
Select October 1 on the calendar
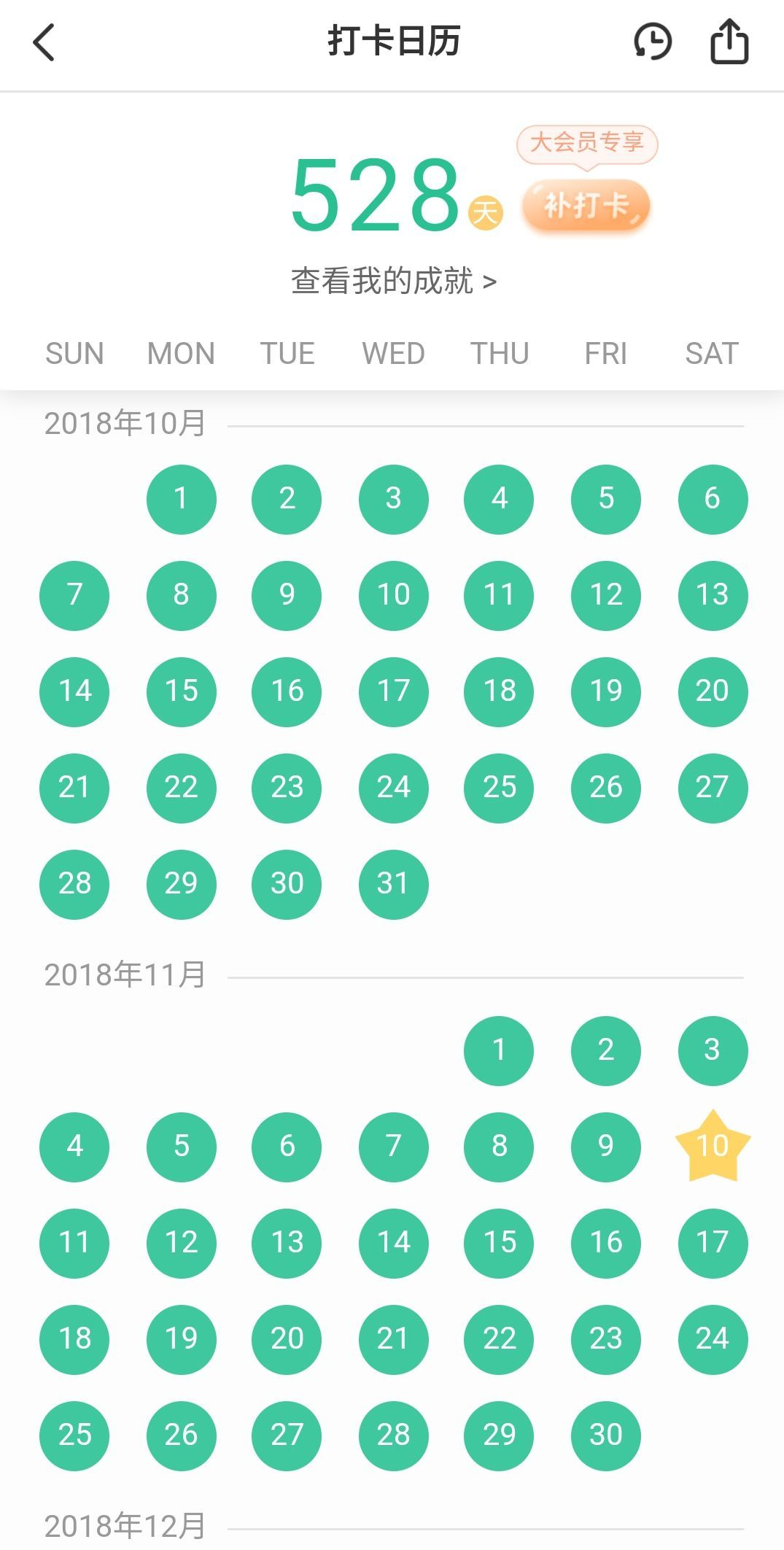coord(181,499)
